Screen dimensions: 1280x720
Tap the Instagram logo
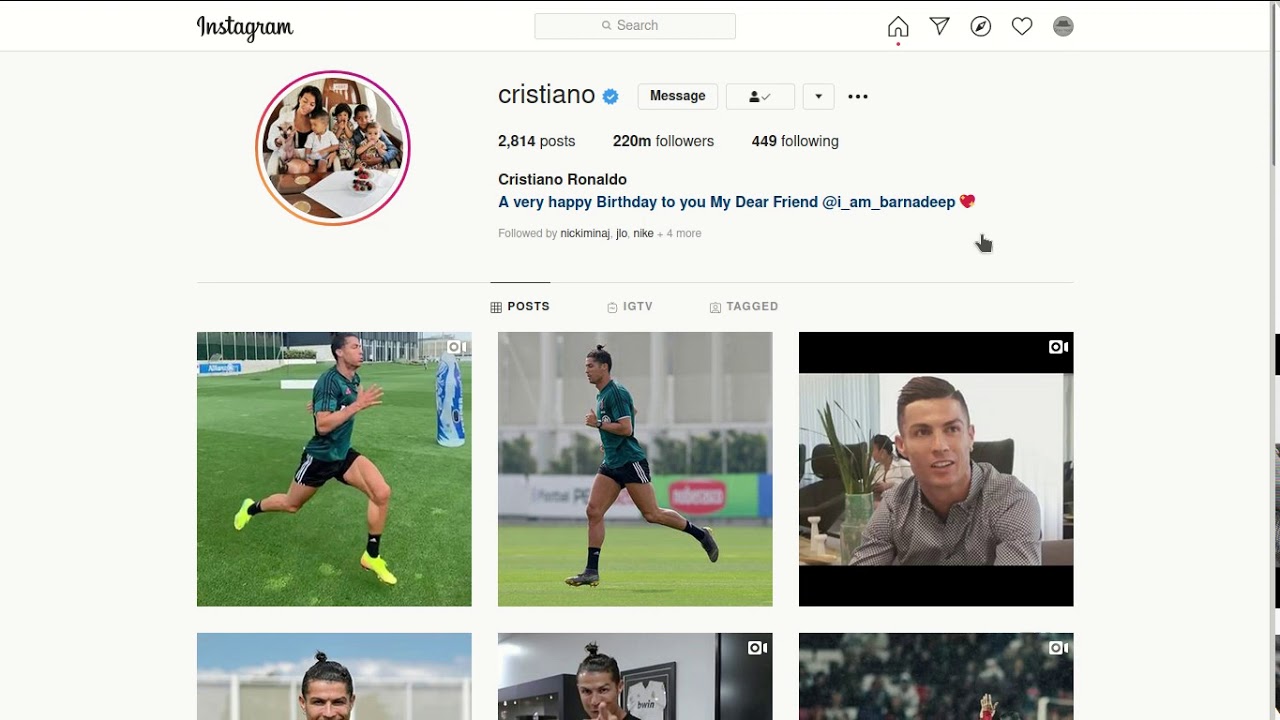point(245,27)
